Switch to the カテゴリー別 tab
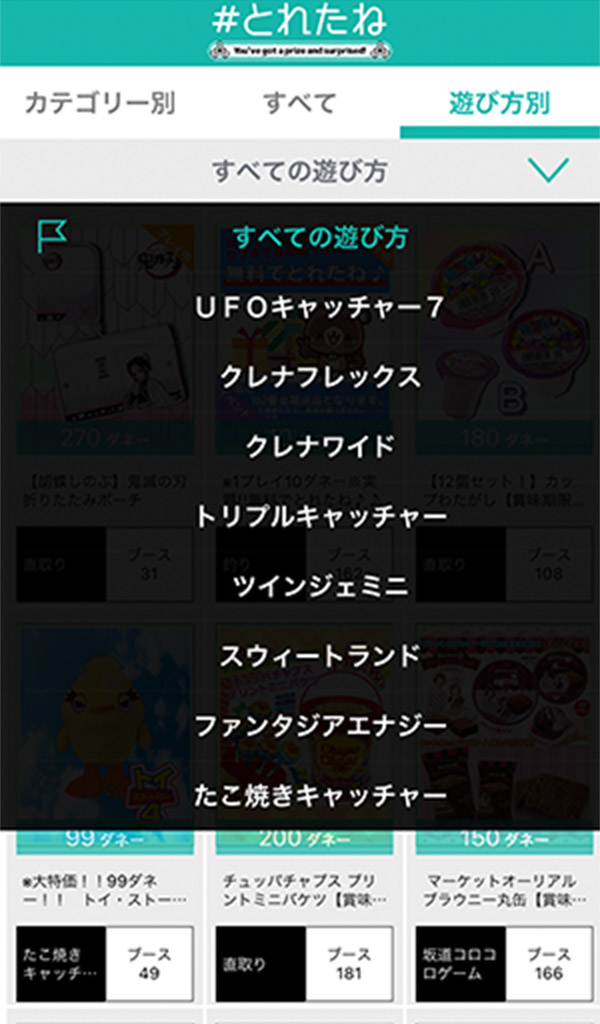This screenshot has height=1024, width=600. pos(100,103)
